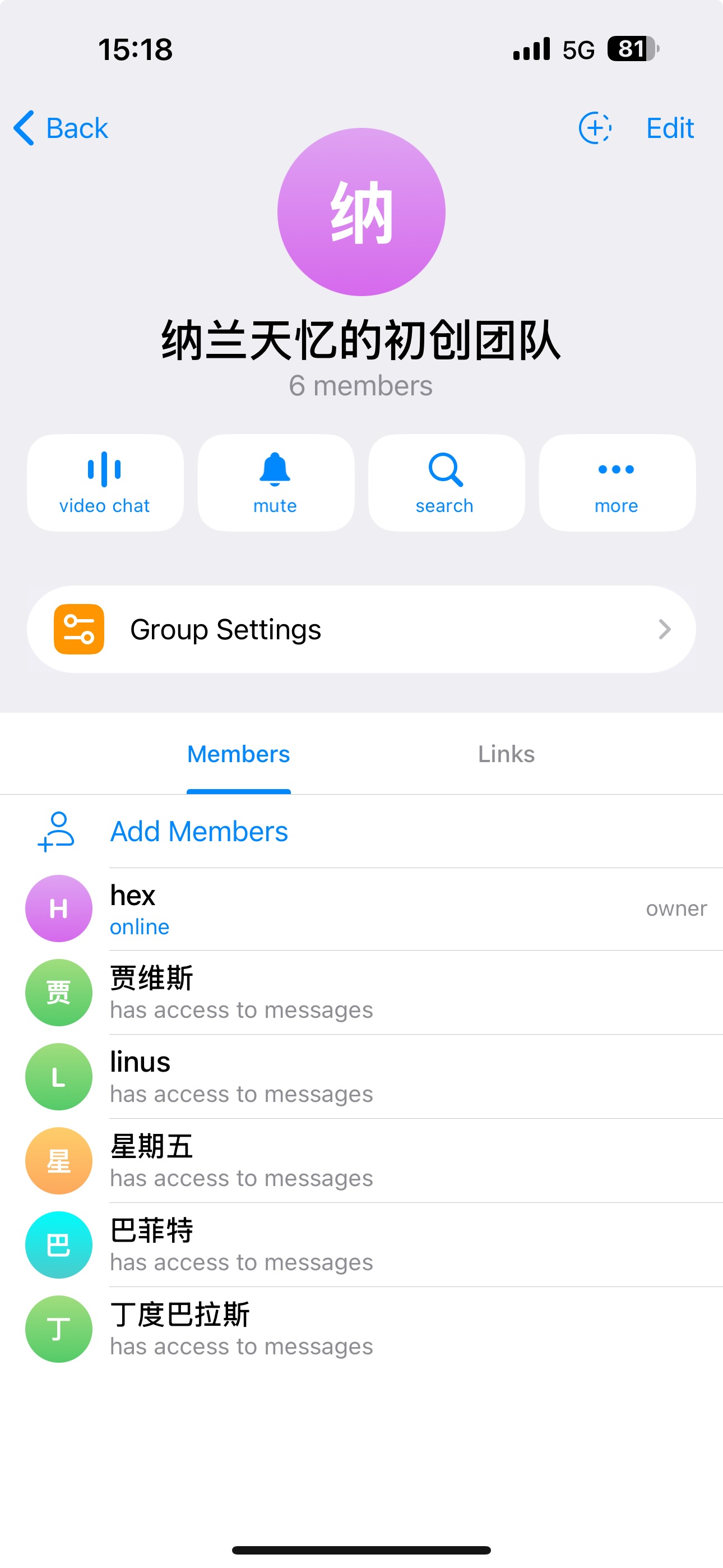Select the Members tab
Screen dimensions: 723x1568
(x=239, y=754)
